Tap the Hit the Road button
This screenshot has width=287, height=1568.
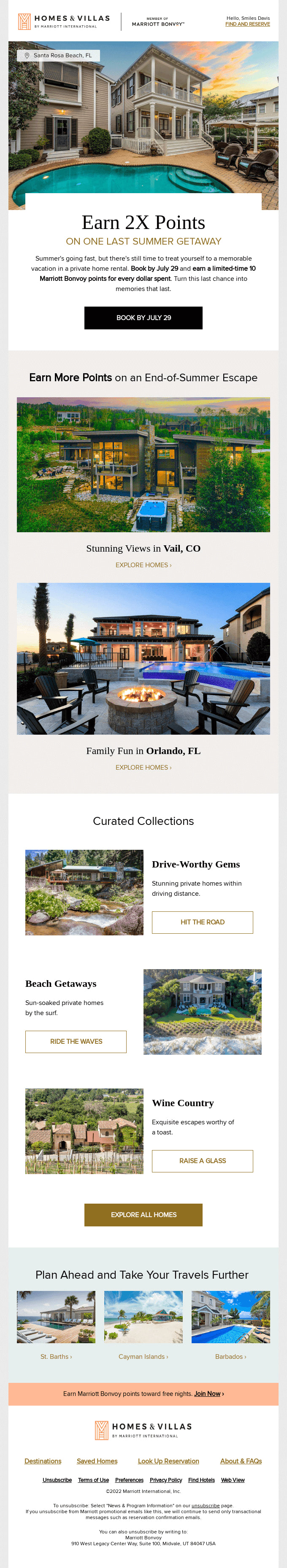[202, 921]
